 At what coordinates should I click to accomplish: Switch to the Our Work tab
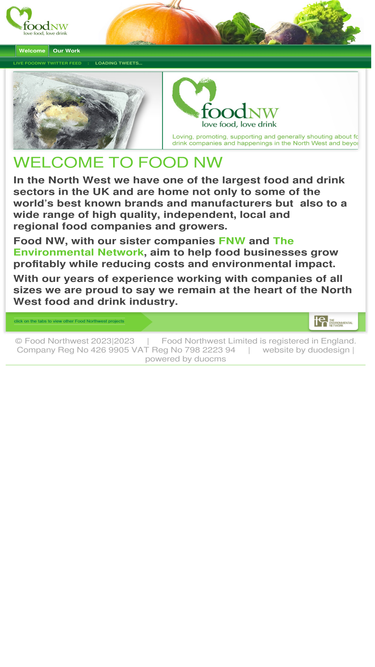pyautogui.click(x=66, y=51)
